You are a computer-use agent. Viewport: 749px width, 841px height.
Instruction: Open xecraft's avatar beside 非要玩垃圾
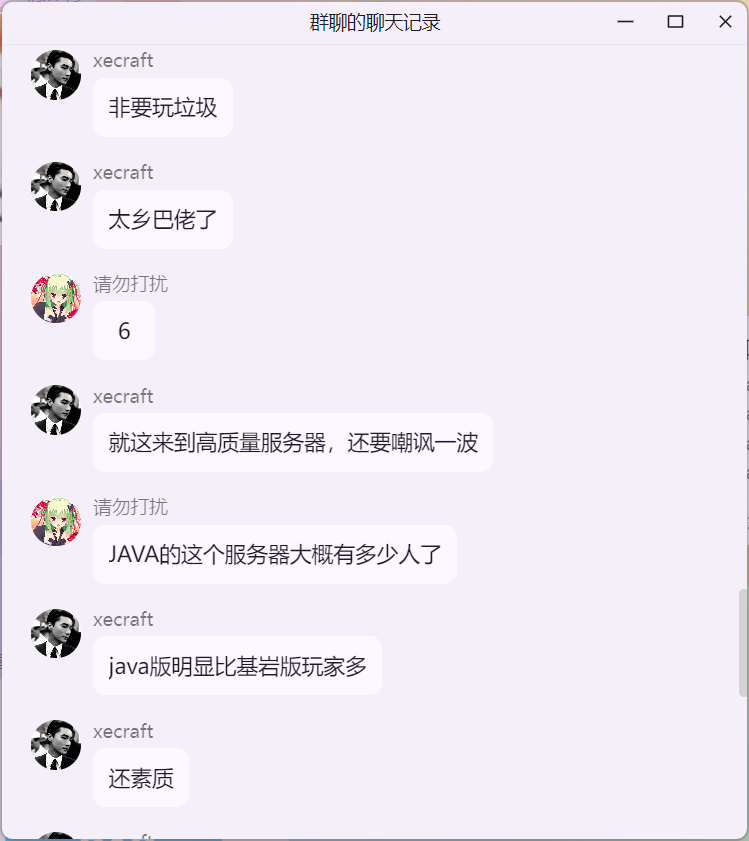[x=56, y=75]
